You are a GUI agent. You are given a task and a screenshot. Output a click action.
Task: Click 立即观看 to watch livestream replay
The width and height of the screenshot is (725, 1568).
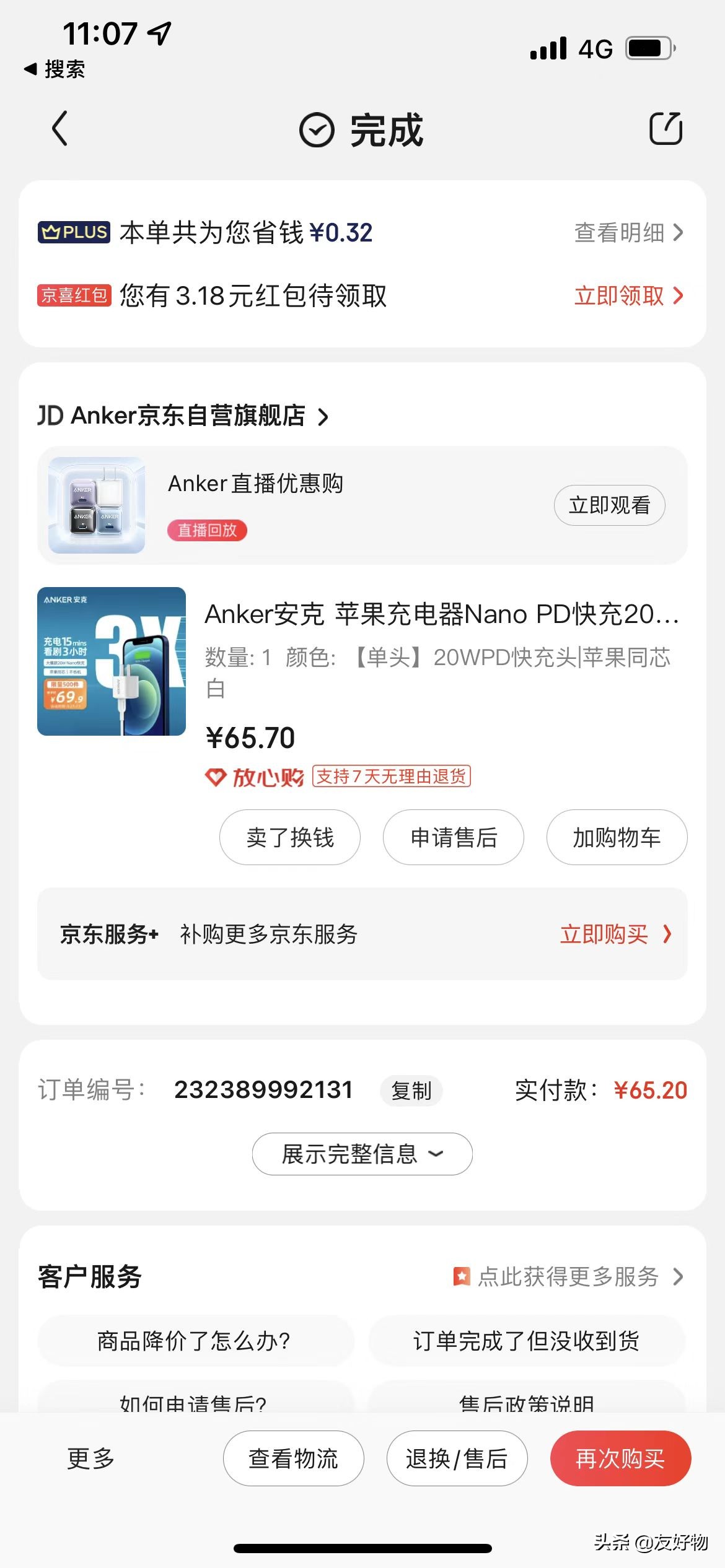[609, 505]
